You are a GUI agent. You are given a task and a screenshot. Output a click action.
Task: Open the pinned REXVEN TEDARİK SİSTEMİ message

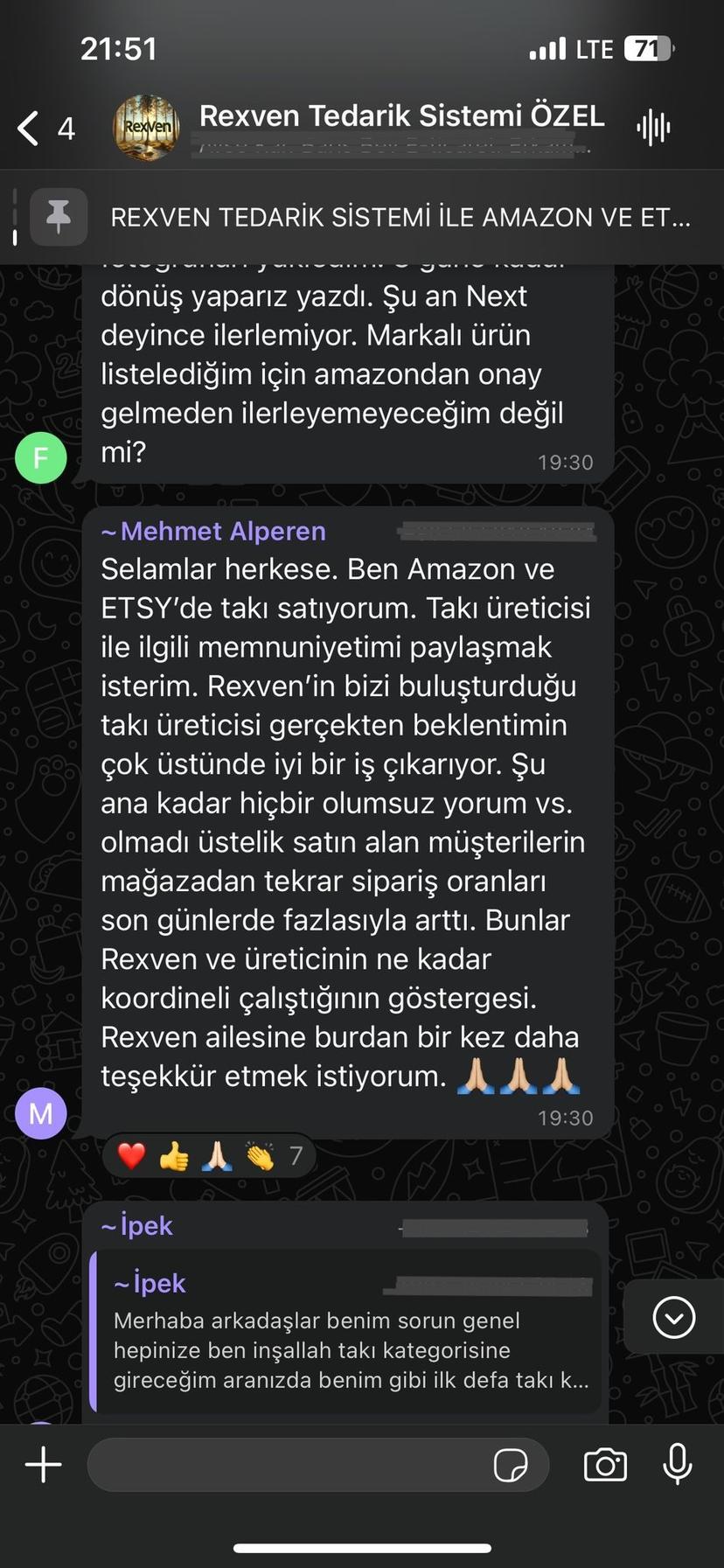tap(400, 217)
